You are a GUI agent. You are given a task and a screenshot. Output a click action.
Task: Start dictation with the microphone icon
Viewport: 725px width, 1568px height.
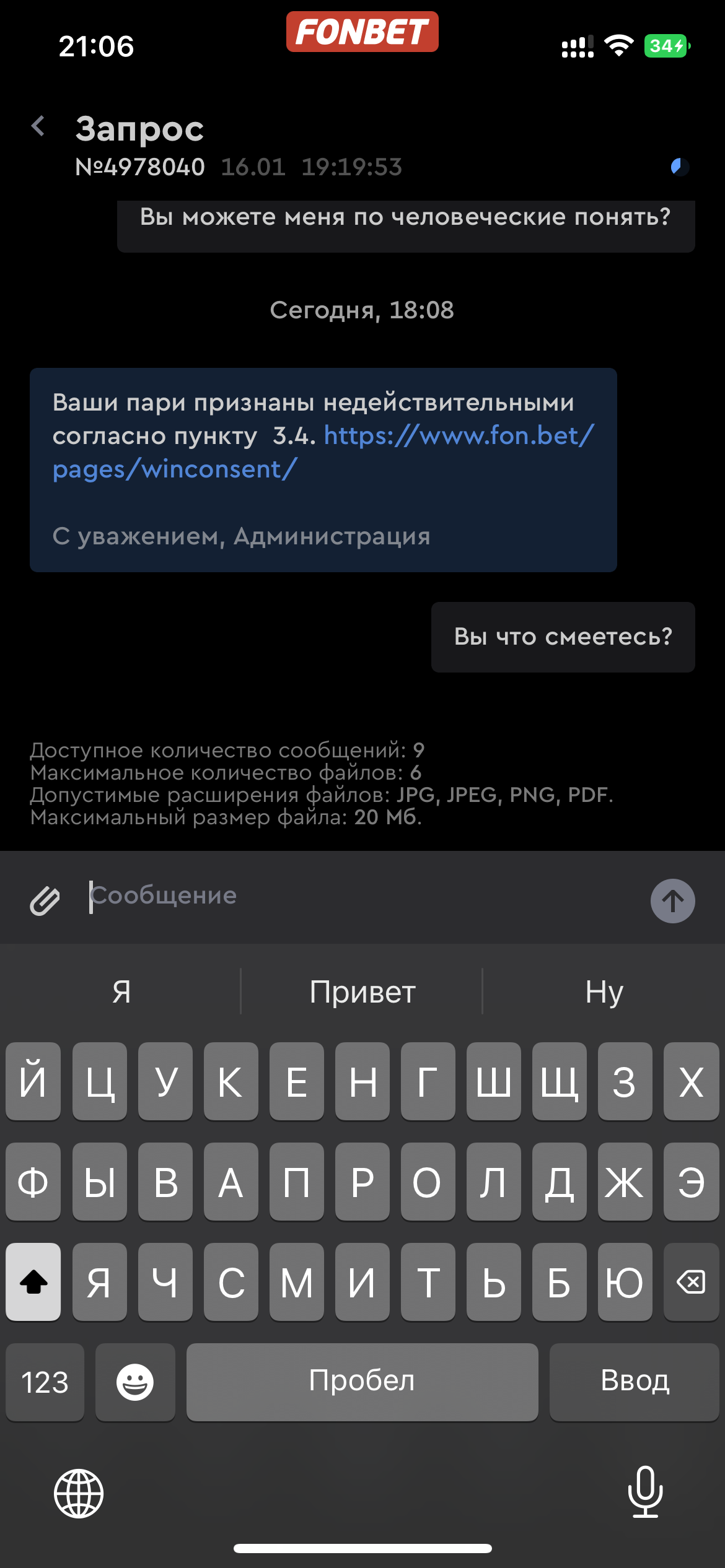pyautogui.click(x=645, y=1492)
